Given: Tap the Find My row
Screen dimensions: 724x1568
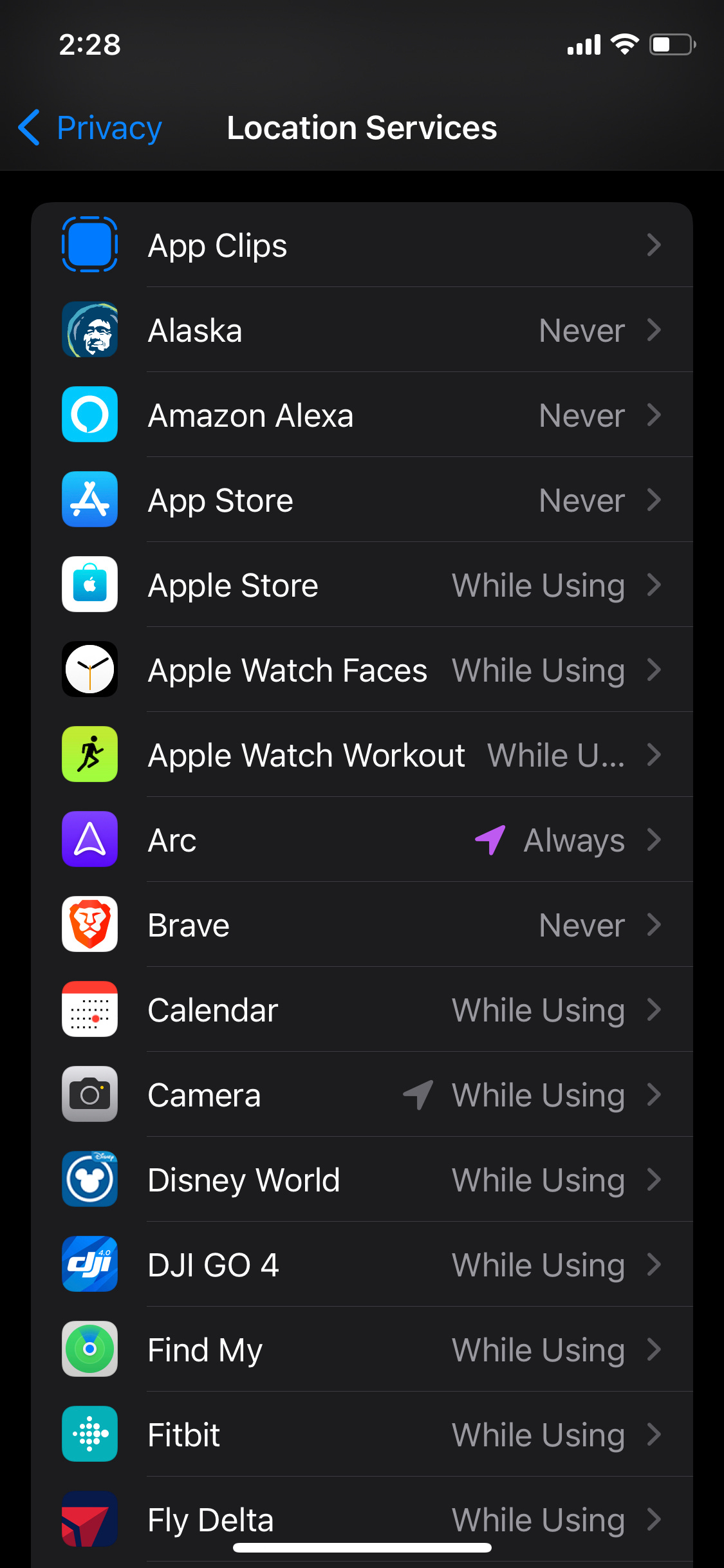Looking at the screenshot, I should click(x=362, y=1350).
